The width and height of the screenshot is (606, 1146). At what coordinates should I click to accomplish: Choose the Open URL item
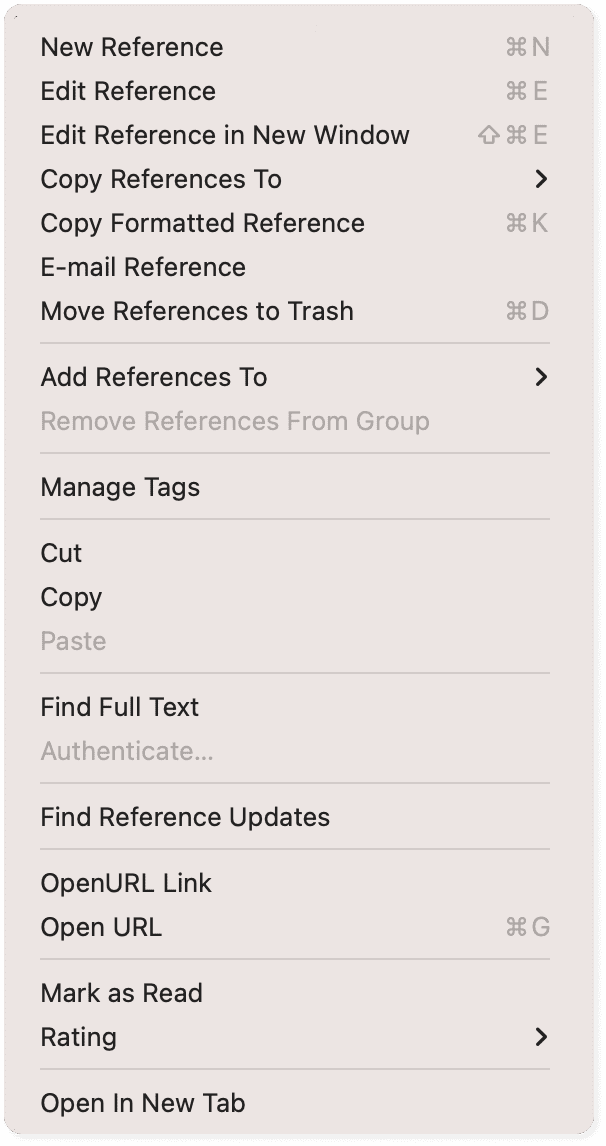[101, 927]
